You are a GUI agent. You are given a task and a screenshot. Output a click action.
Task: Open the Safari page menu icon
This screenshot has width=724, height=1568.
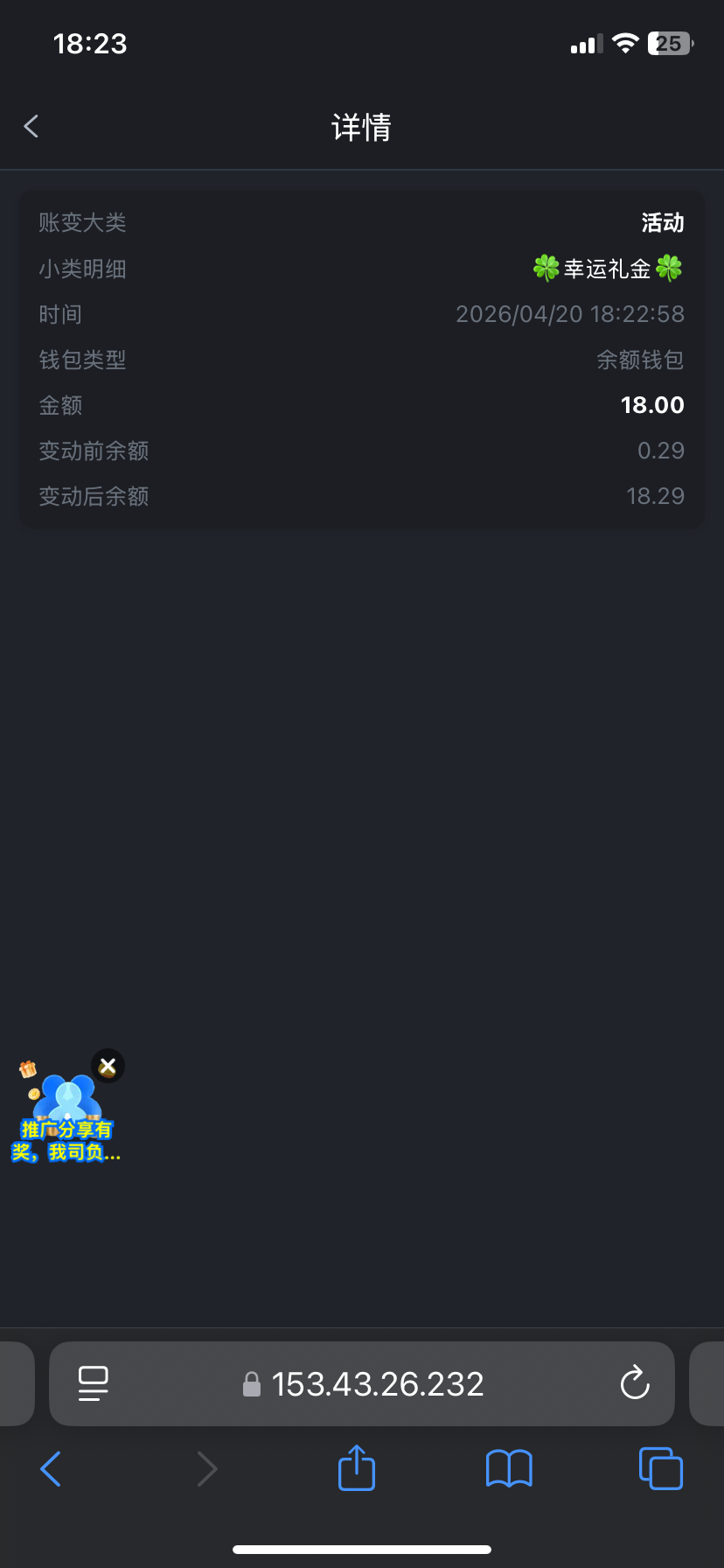tap(94, 1383)
